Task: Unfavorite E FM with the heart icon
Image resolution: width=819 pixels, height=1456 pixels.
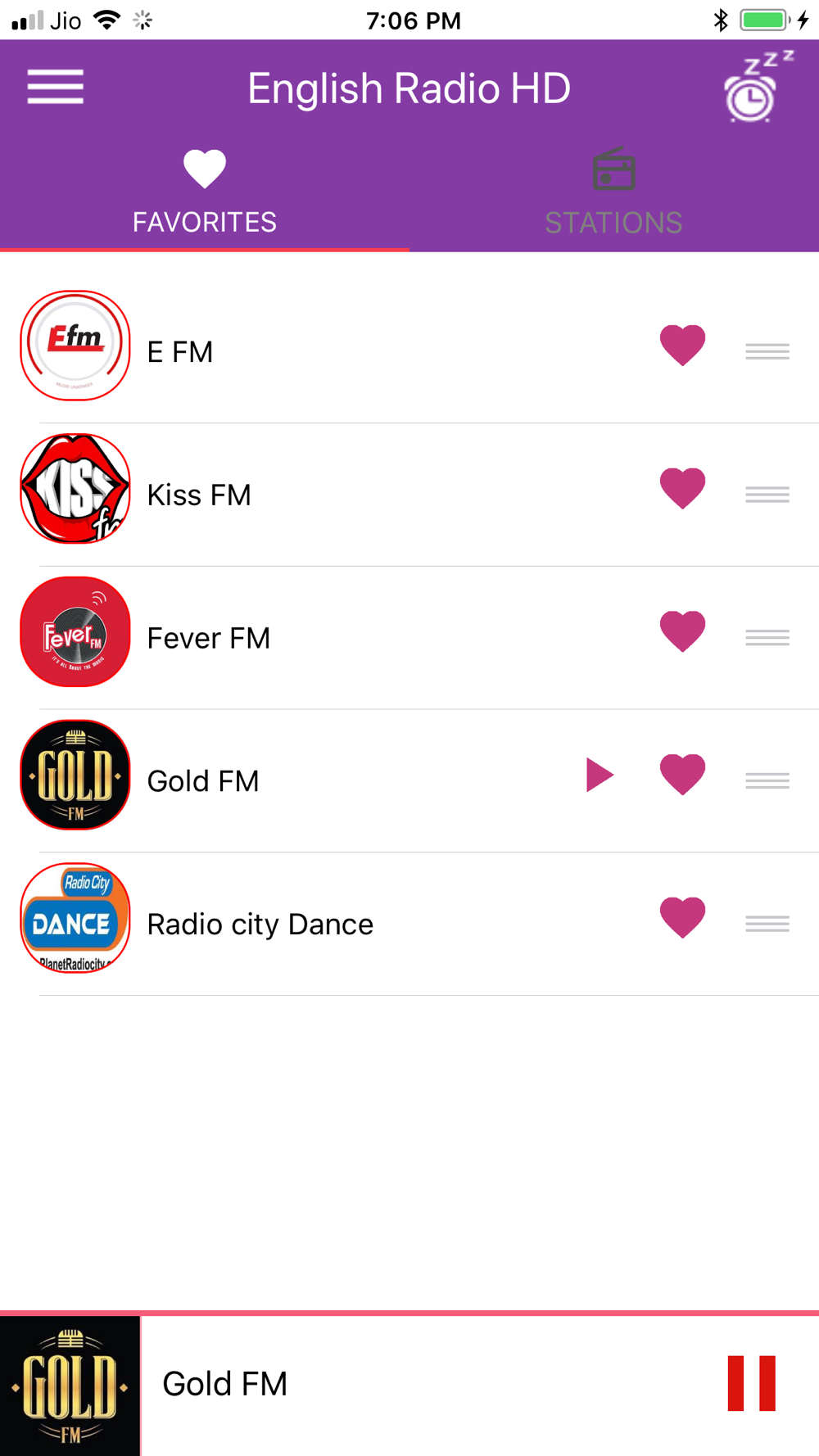Action: pos(682,345)
